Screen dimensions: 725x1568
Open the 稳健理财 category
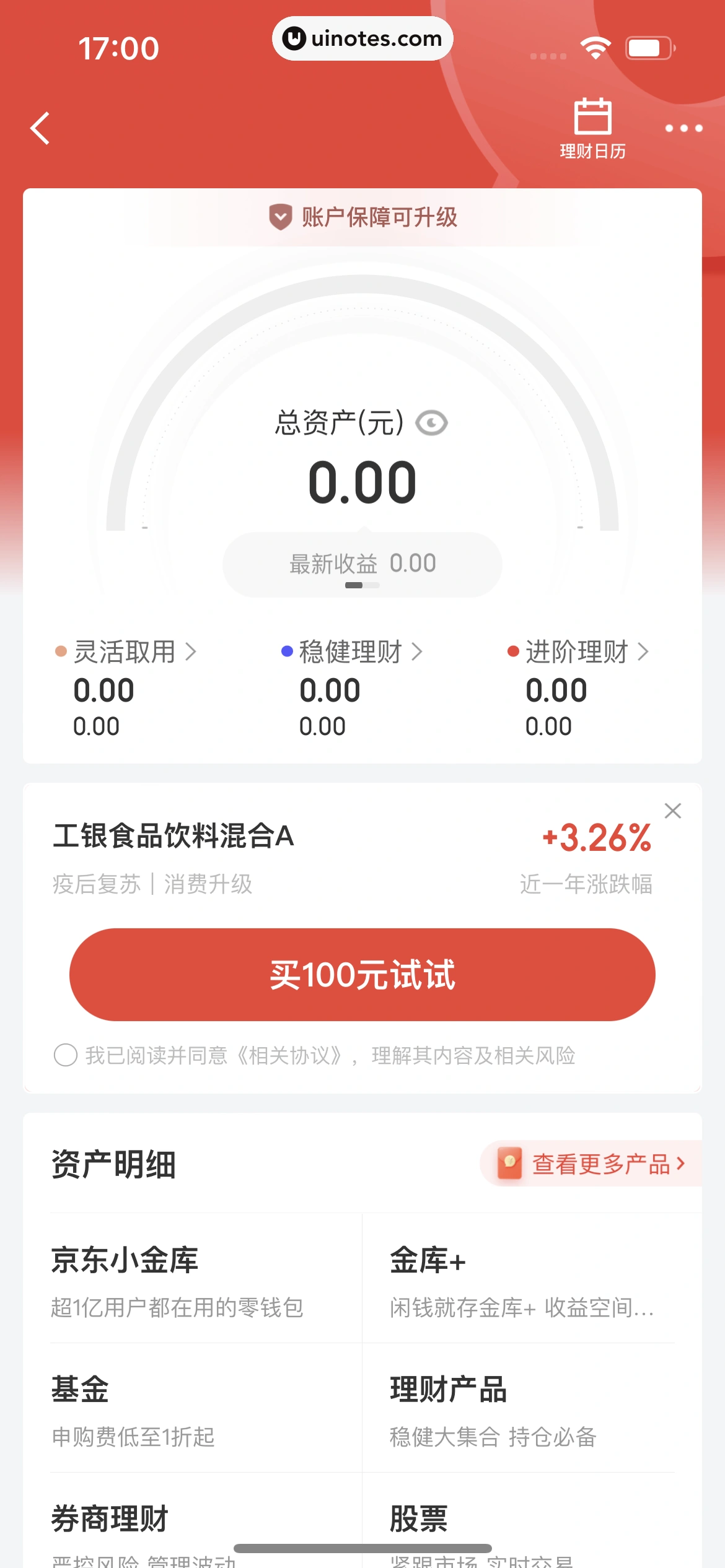pos(352,651)
